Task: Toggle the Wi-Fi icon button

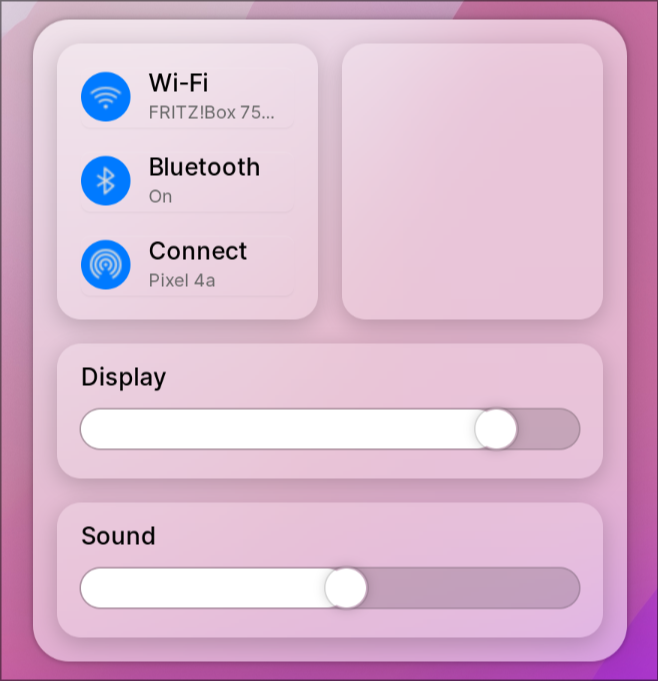Action: [x=106, y=96]
